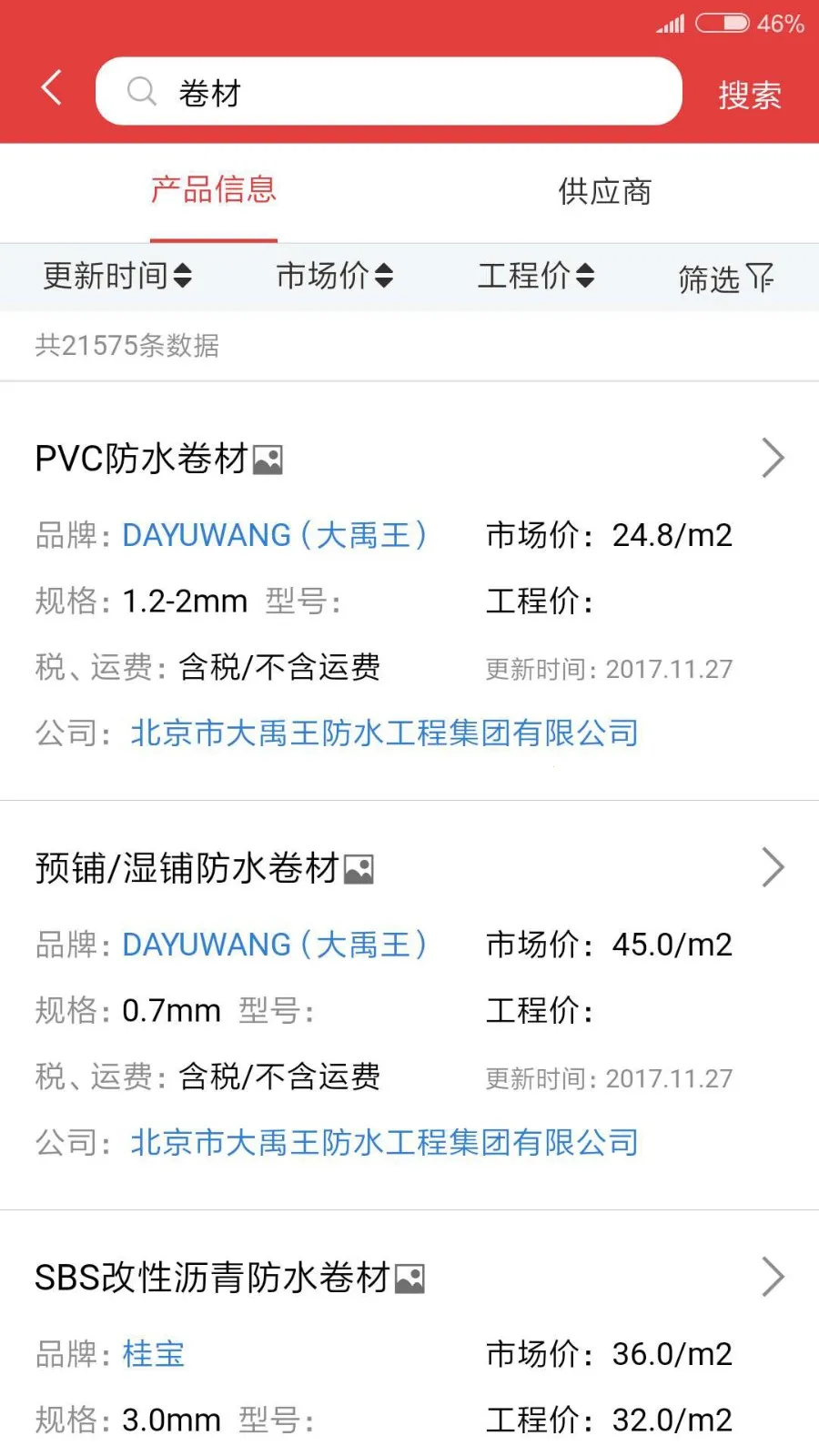Click the search input showing 卷材
The height and width of the screenshot is (1456, 819).
point(389,91)
